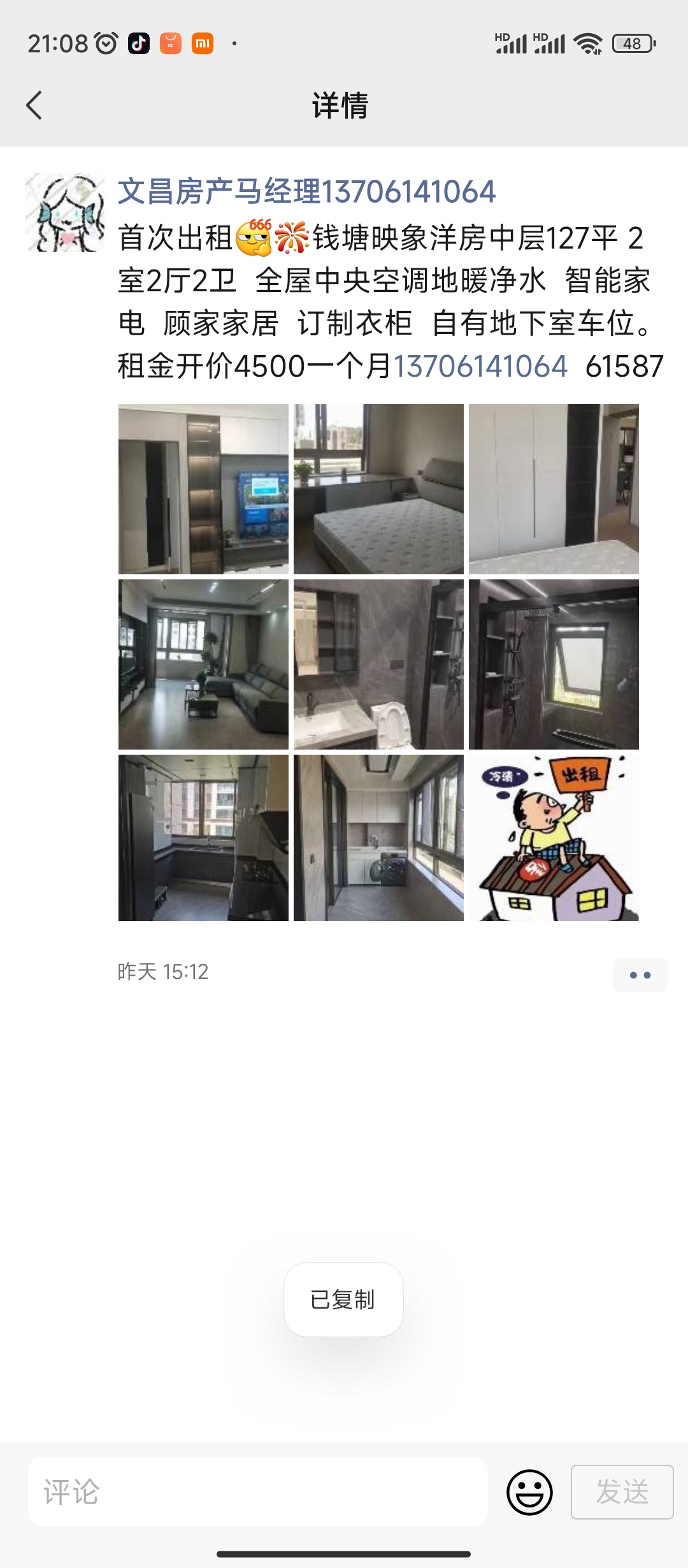View the kitchen photo
The height and width of the screenshot is (1568, 688).
203,838
